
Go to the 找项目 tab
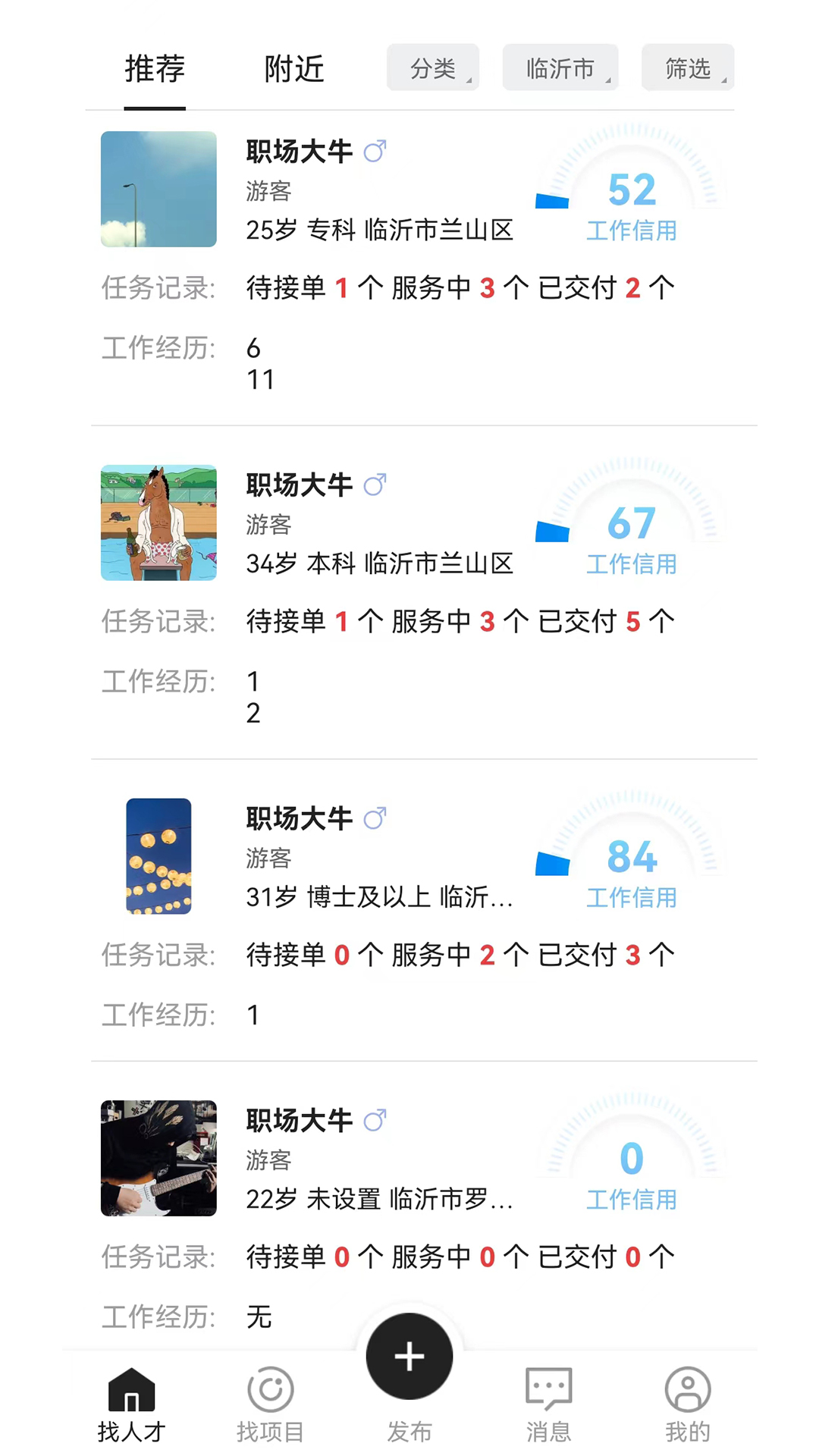(x=271, y=1404)
